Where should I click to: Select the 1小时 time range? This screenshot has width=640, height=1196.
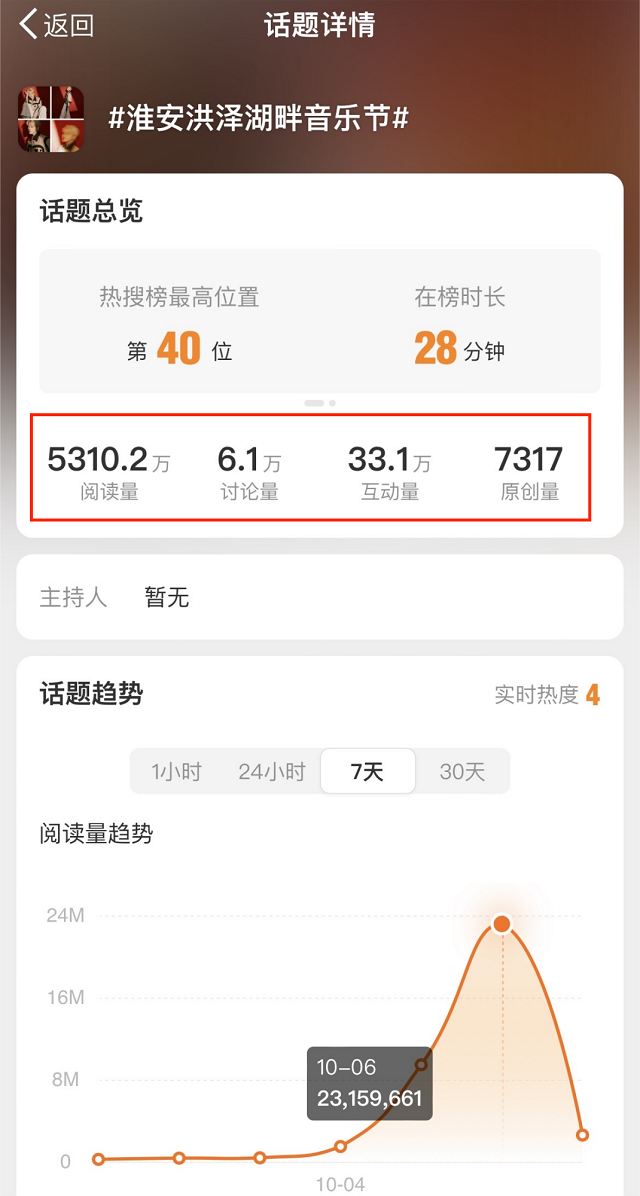[x=176, y=771]
